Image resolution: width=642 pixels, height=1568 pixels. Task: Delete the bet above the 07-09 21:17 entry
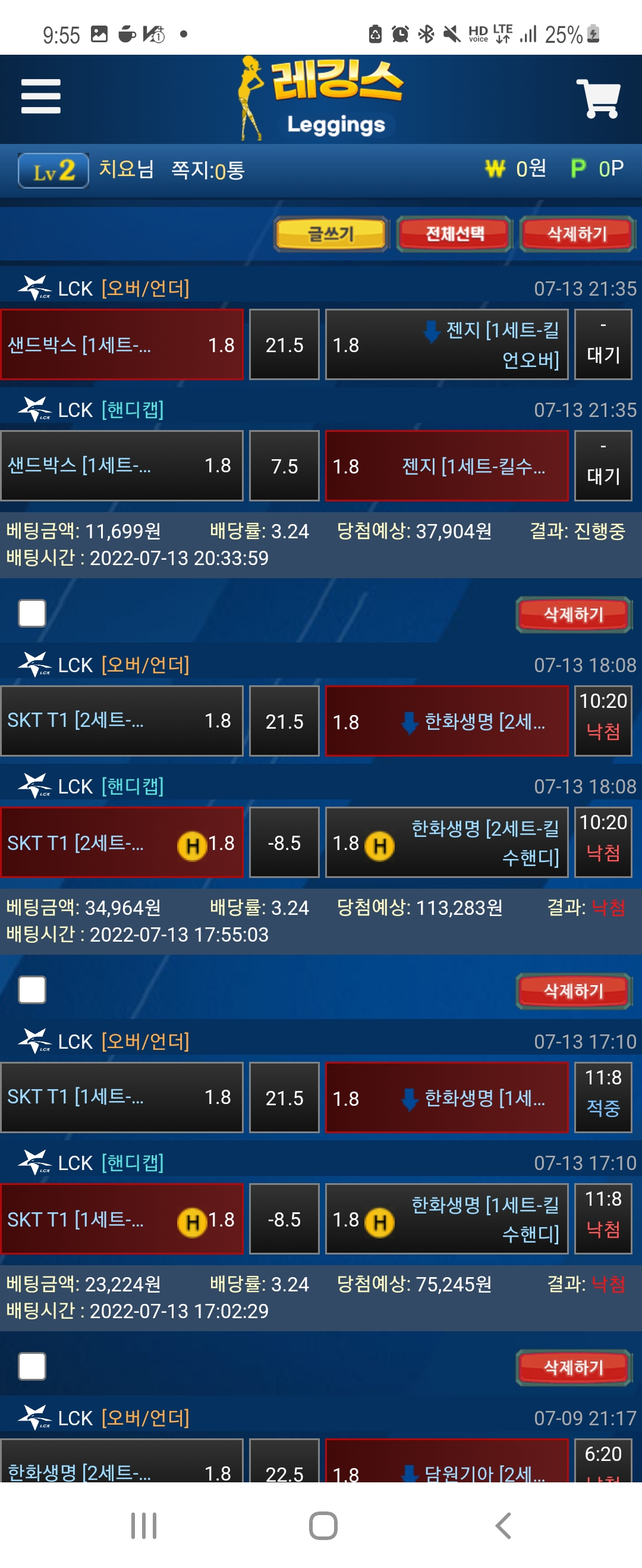(x=573, y=1367)
